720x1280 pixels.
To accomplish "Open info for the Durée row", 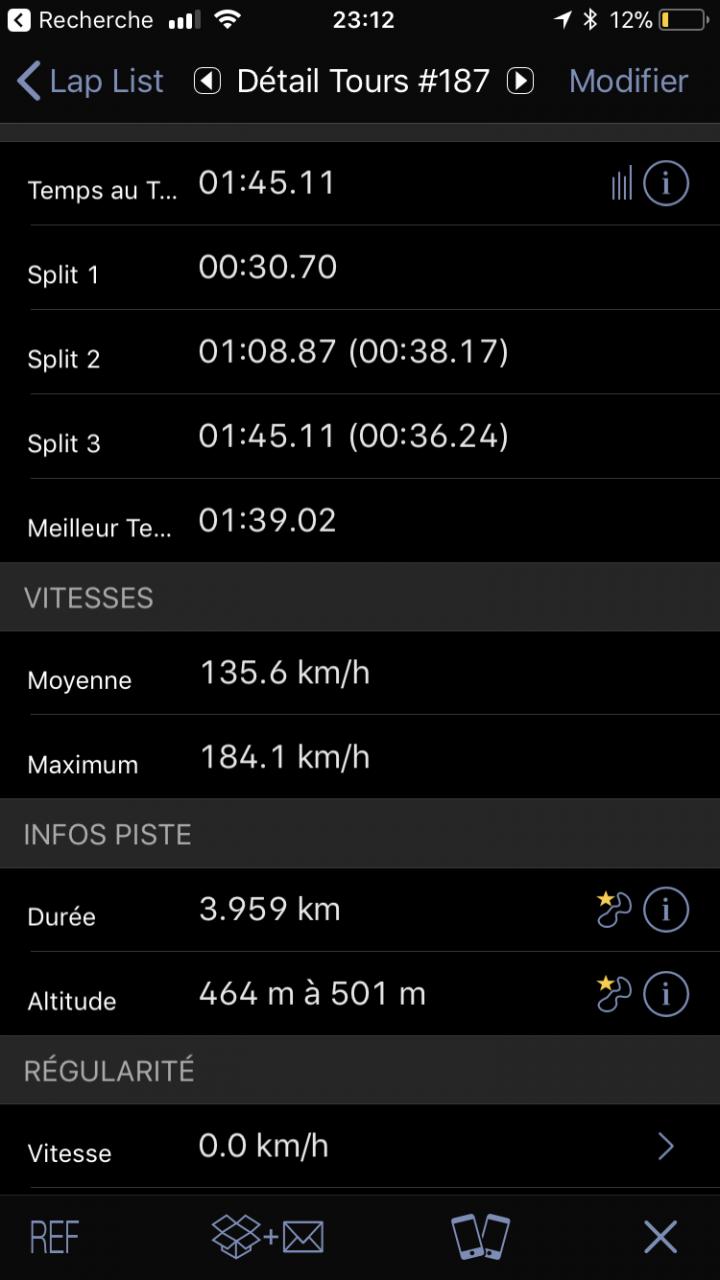I will pos(666,909).
